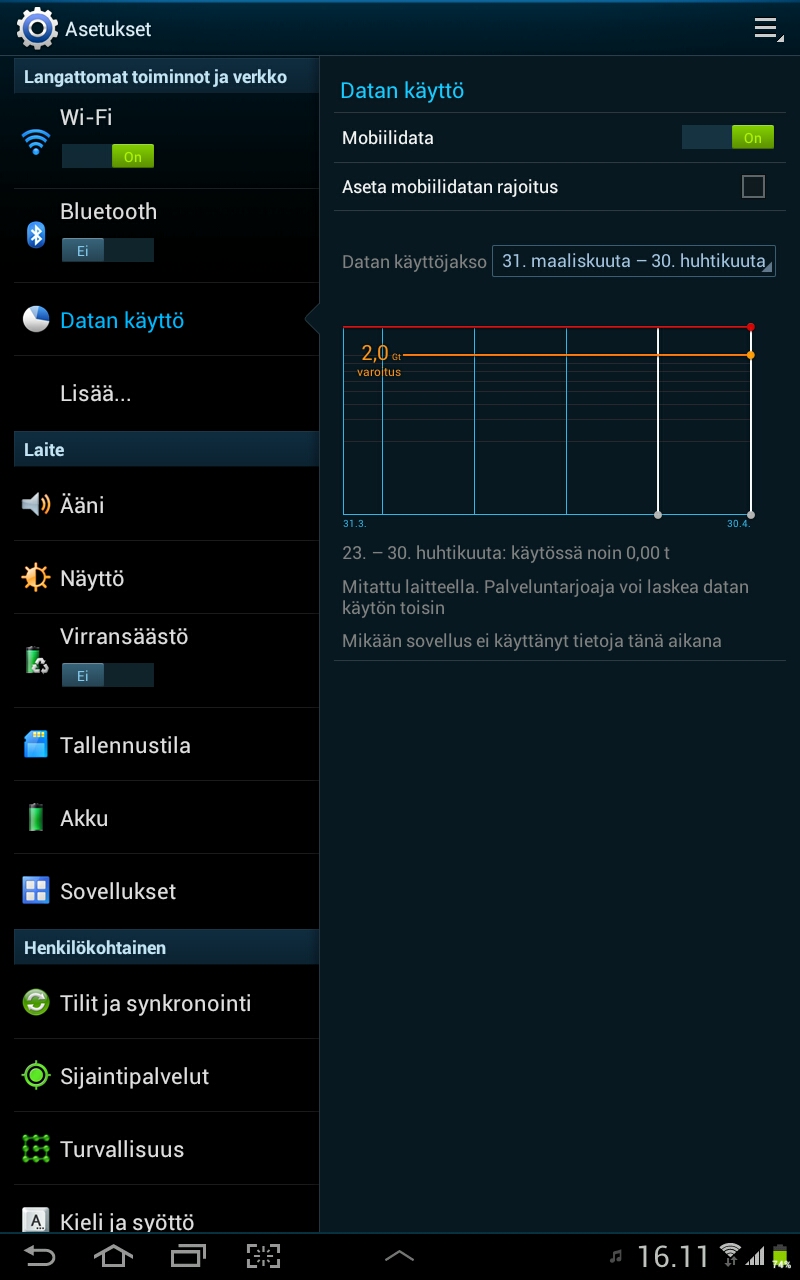Check Aseta mobiilidatan rajoitus box

point(753,187)
